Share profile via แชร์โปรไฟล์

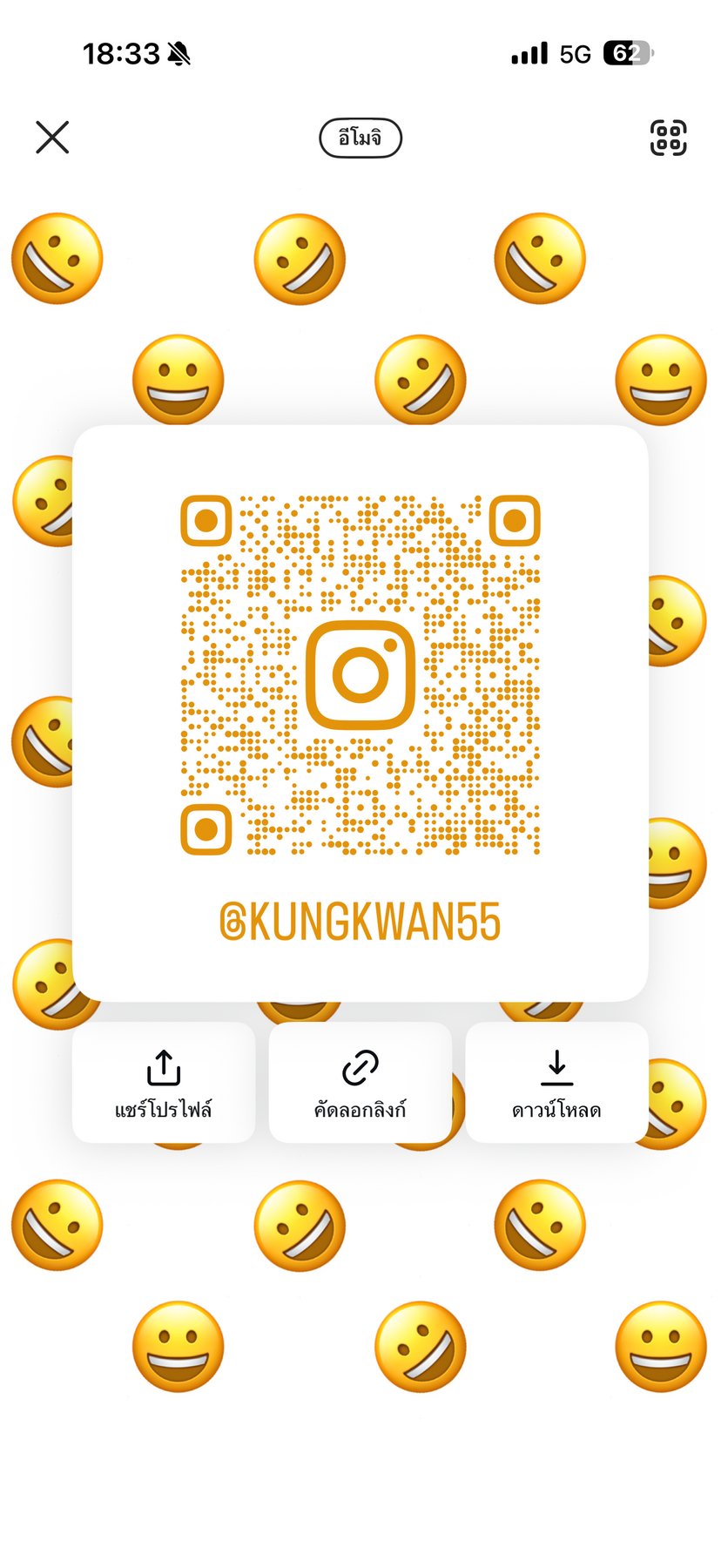click(164, 1083)
